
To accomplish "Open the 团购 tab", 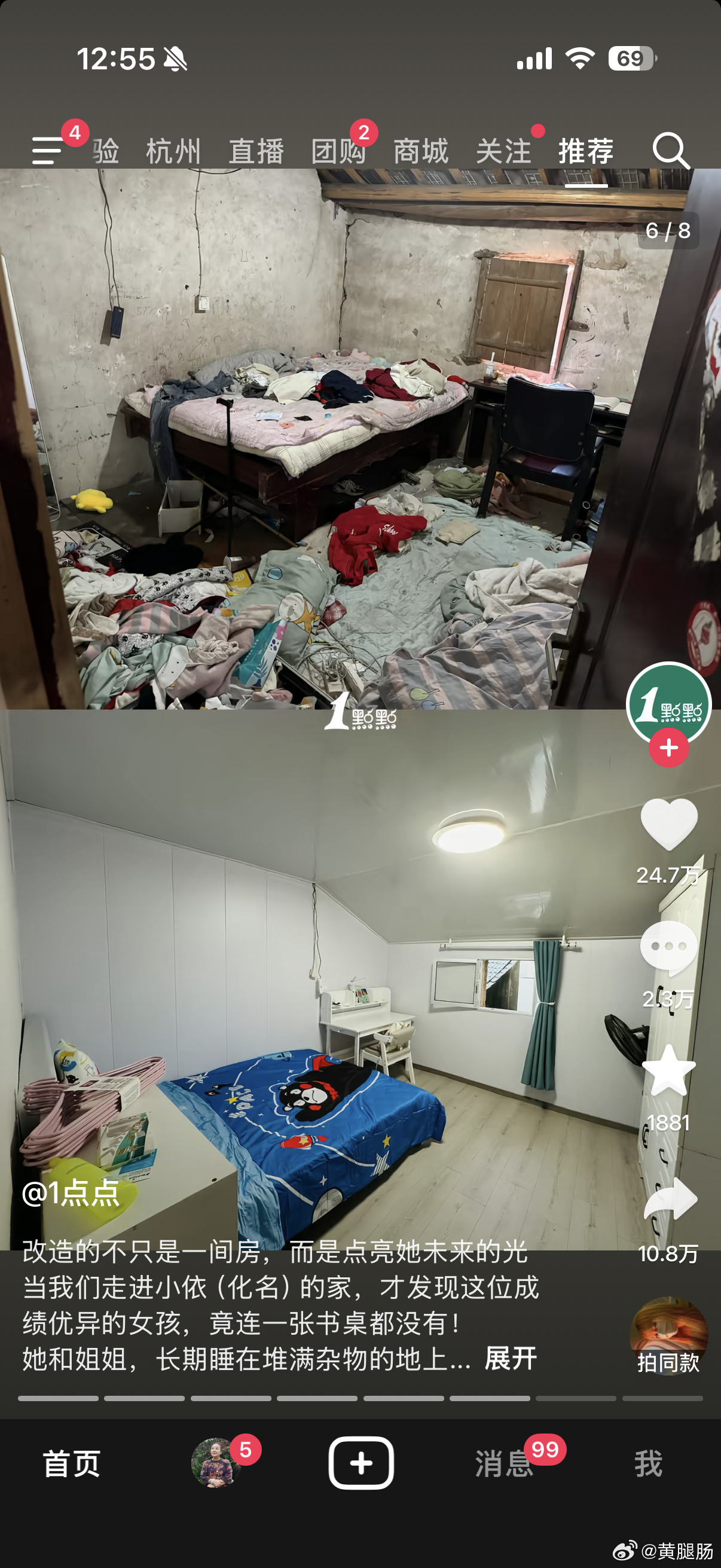I will coord(338,151).
